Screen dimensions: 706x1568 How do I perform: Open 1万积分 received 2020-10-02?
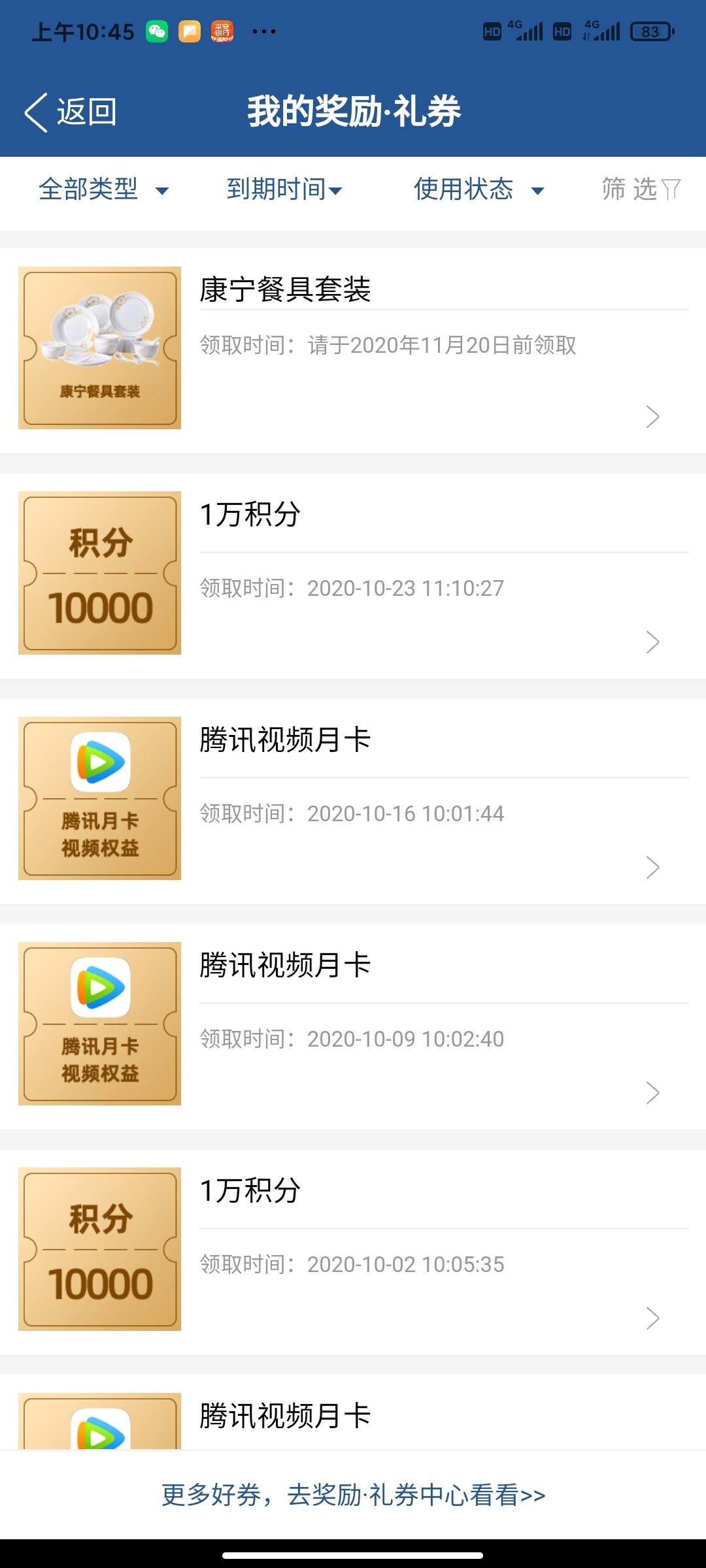pyautogui.click(x=353, y=1252)
